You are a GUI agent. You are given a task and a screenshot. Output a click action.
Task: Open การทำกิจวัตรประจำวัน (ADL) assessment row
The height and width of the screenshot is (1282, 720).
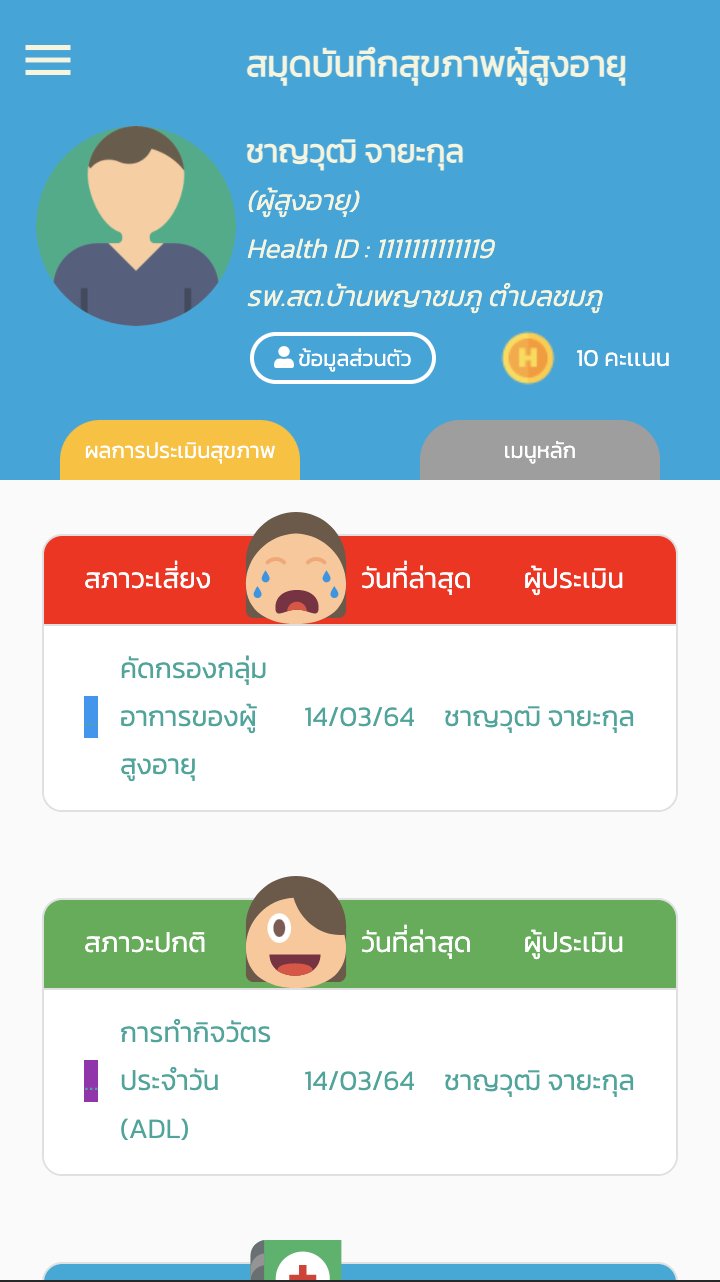(x=360, y=1081)
